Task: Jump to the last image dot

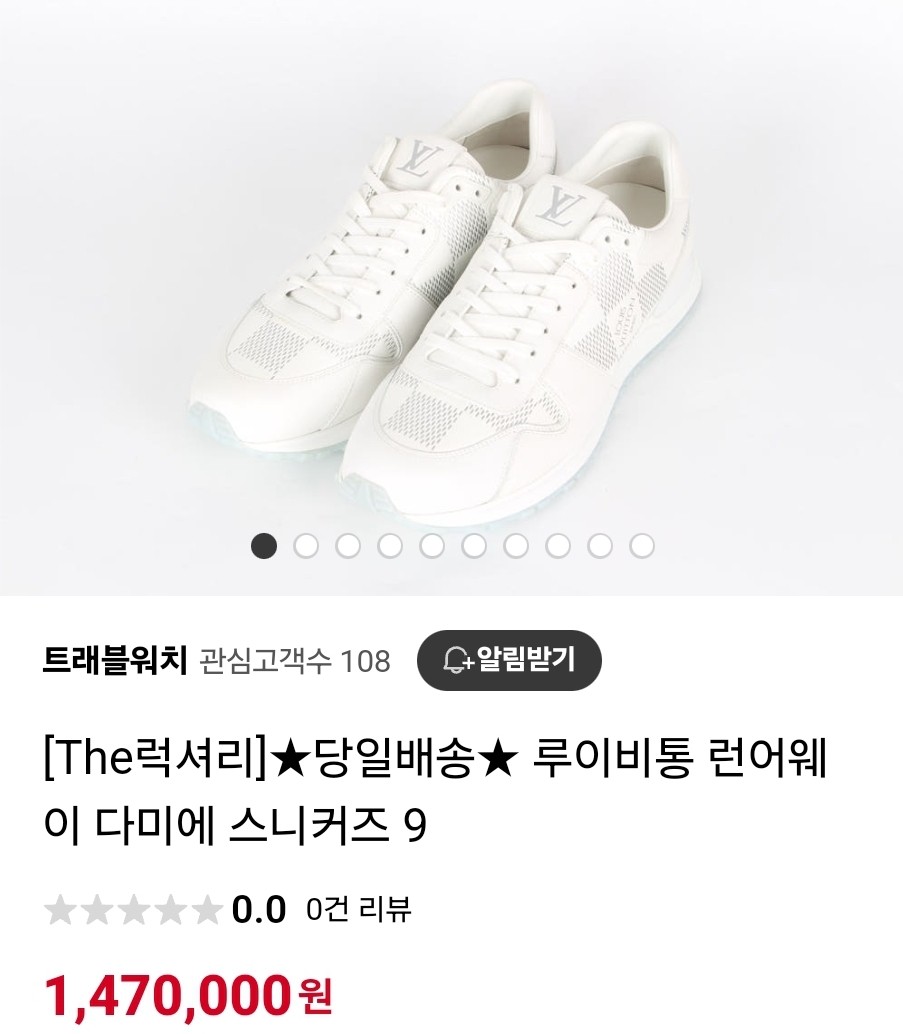Action: (x=642, y=546)
